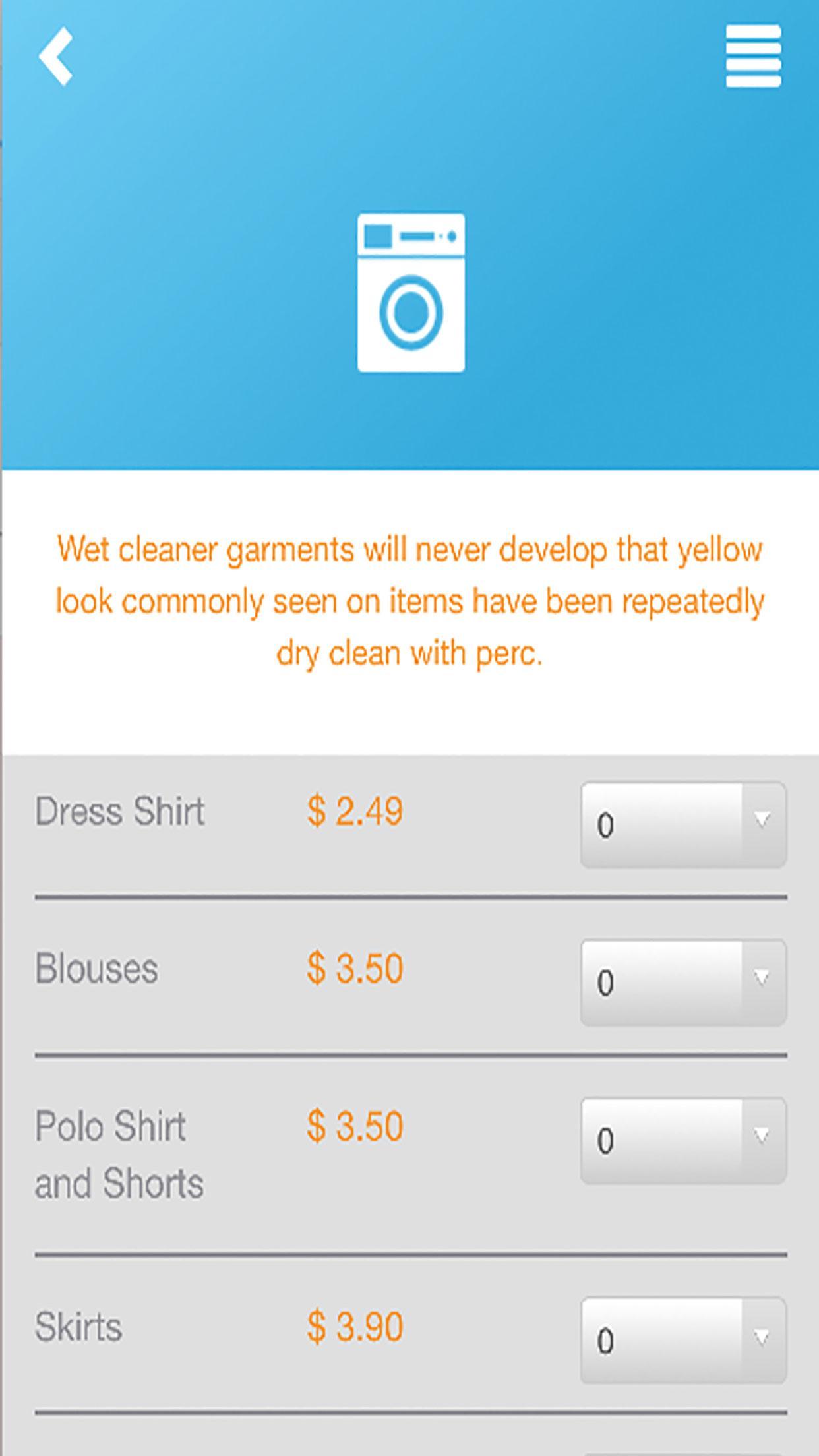The width and height of the screenshot is (819, 1456).
Task: Select quantity for Blouses
Action: pos(683,982)
